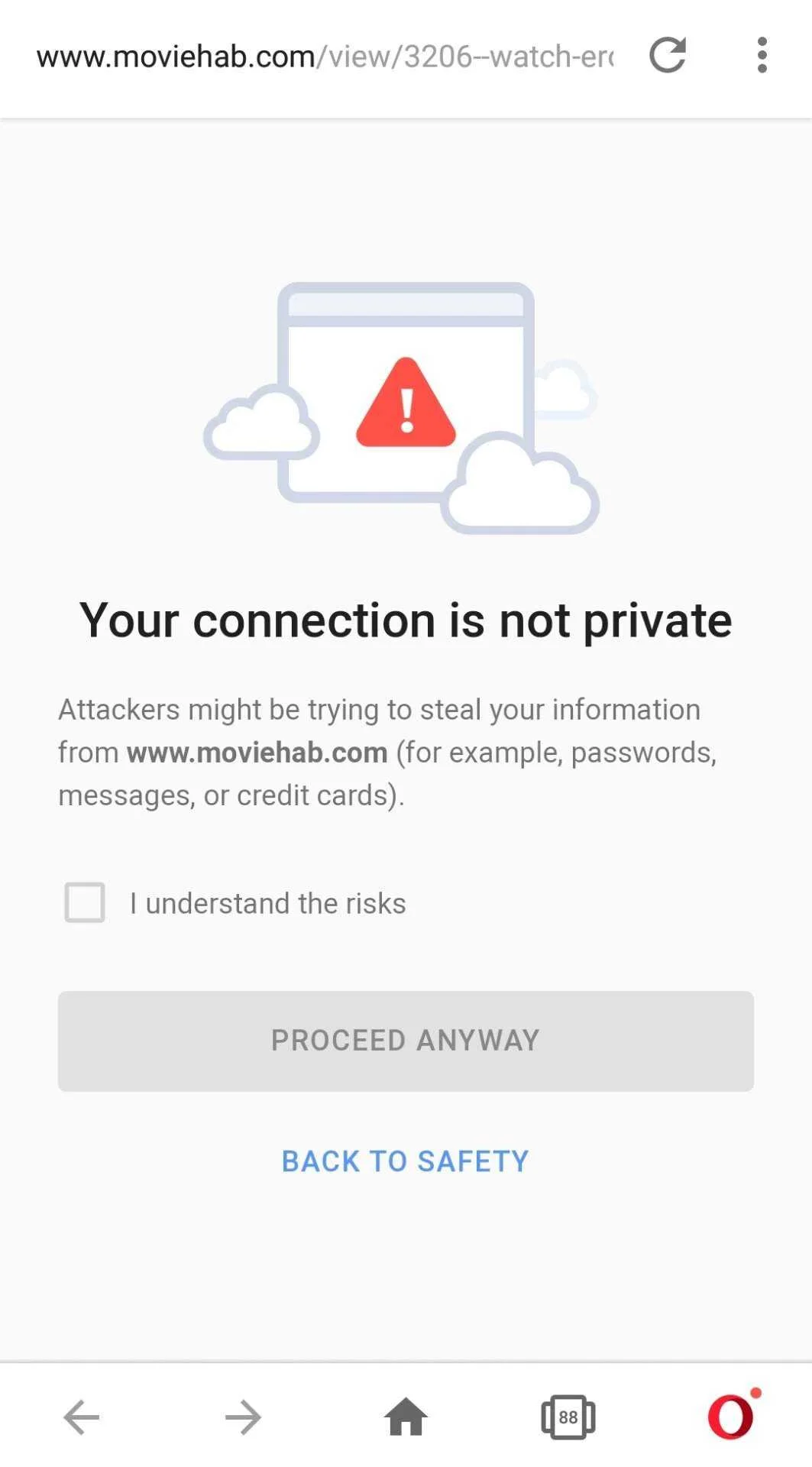Navigate back with the left arrow

point(81,1417)
